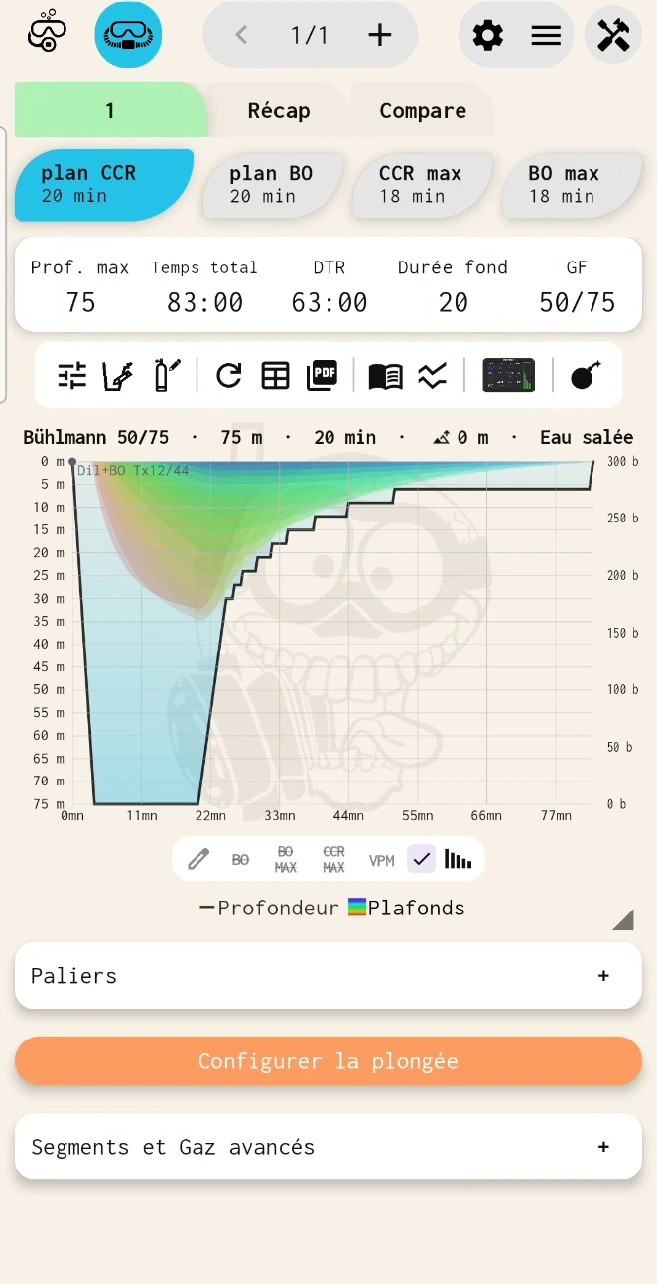This screenshot has width=657, height=1284.
Task: Open the sliders adjustment tool
Action: click(72, 376)
